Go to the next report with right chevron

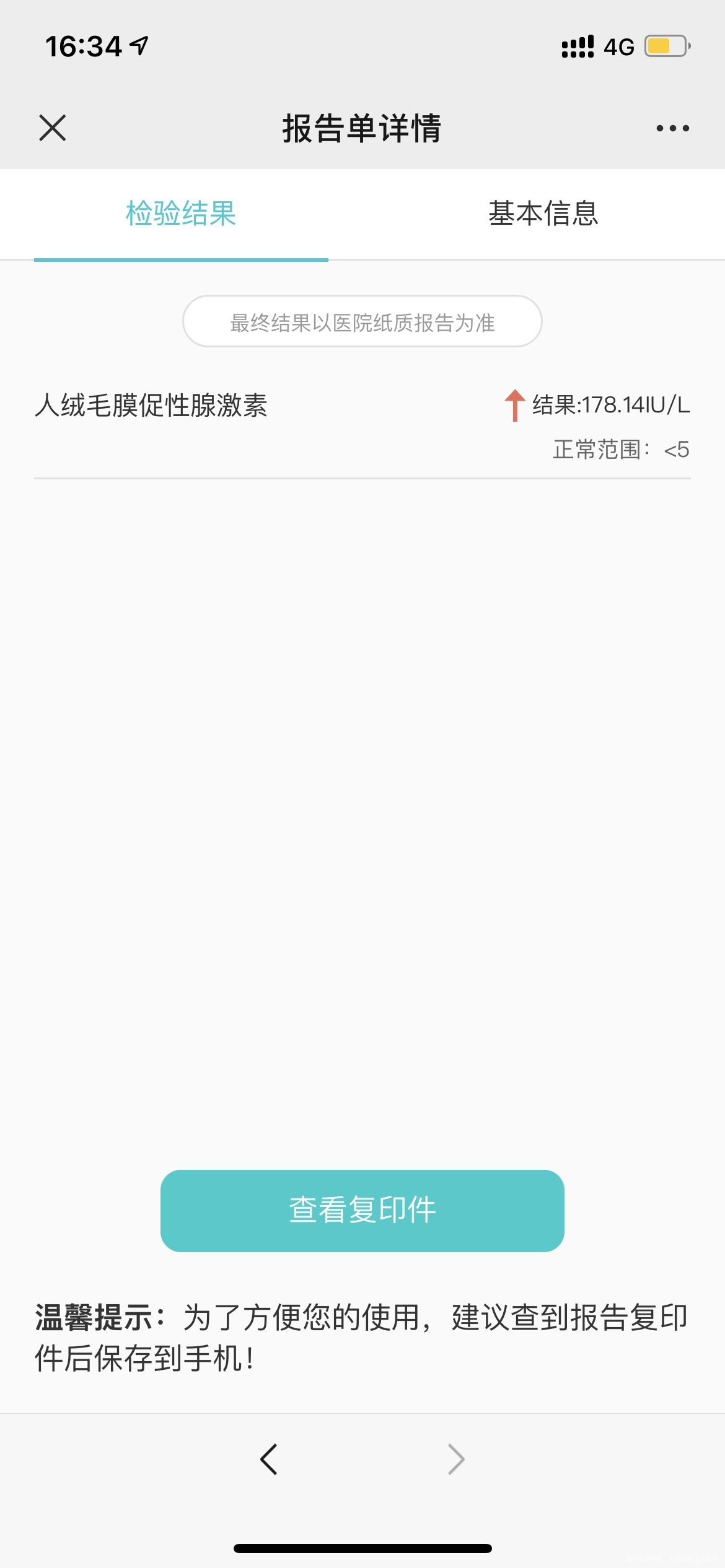pos(456,1458)
